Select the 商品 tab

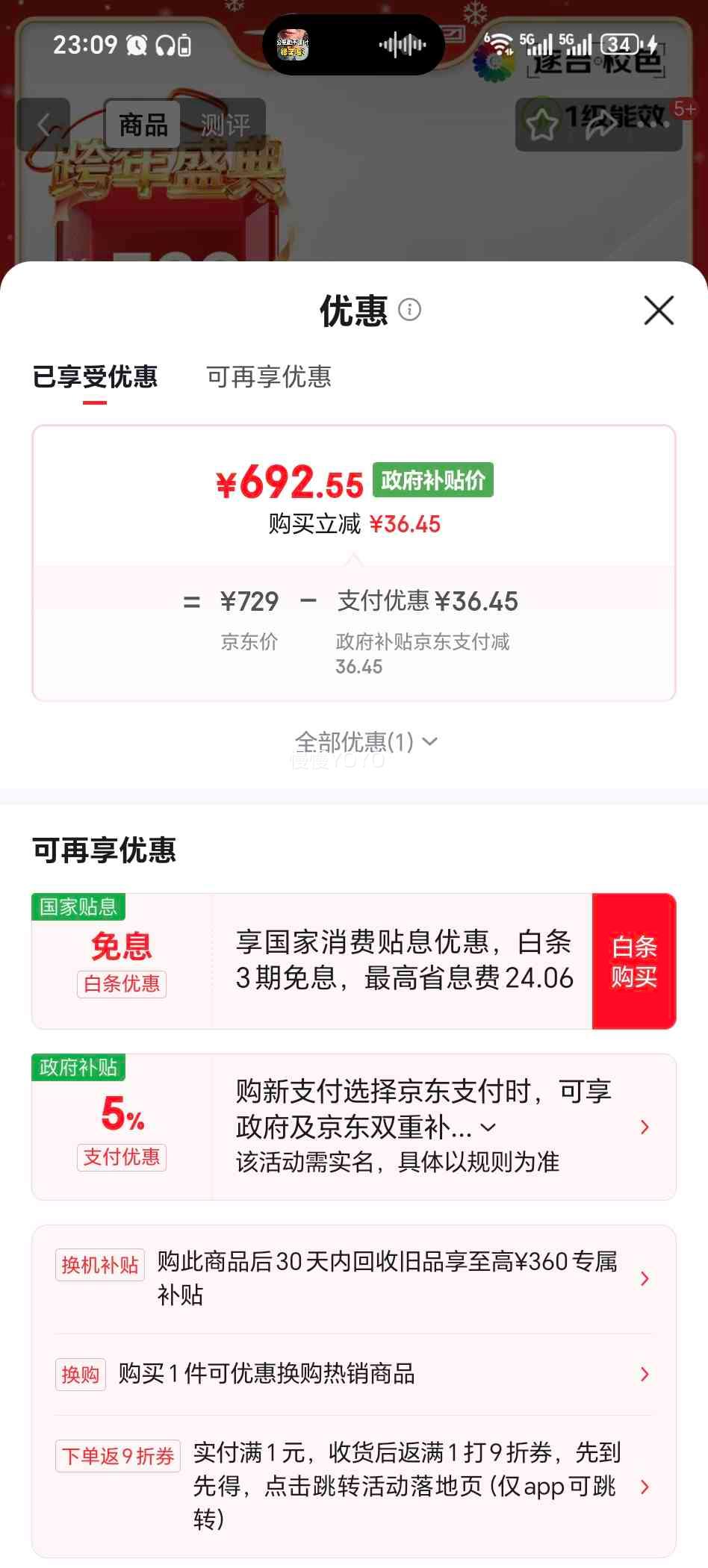coord(142,124)
